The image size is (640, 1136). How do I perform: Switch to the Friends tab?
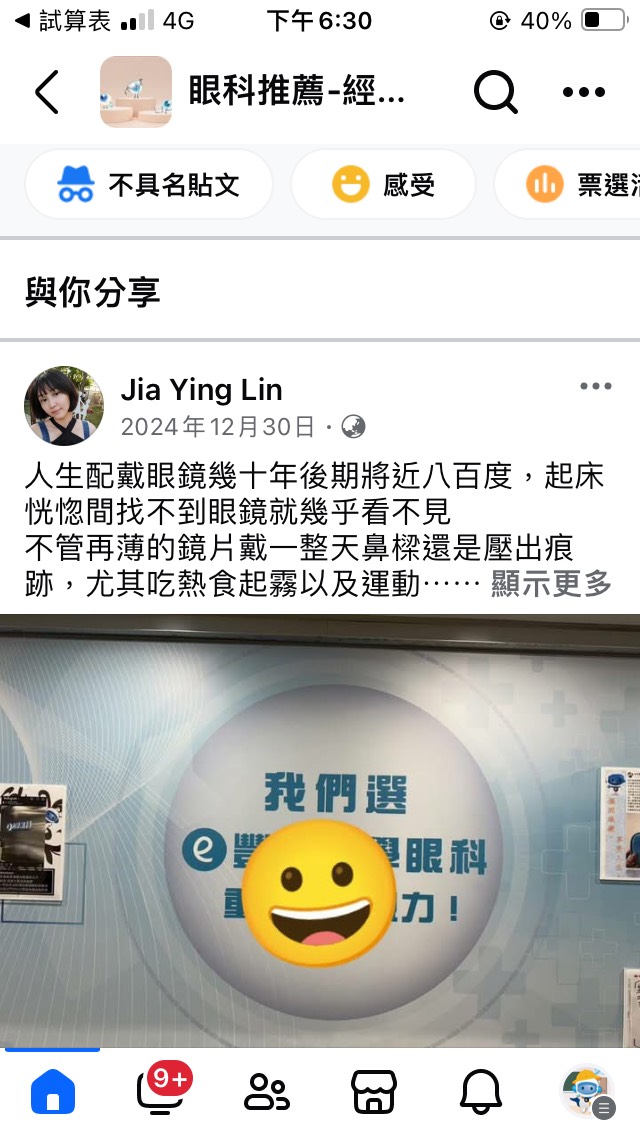[x=267, y=1093]
